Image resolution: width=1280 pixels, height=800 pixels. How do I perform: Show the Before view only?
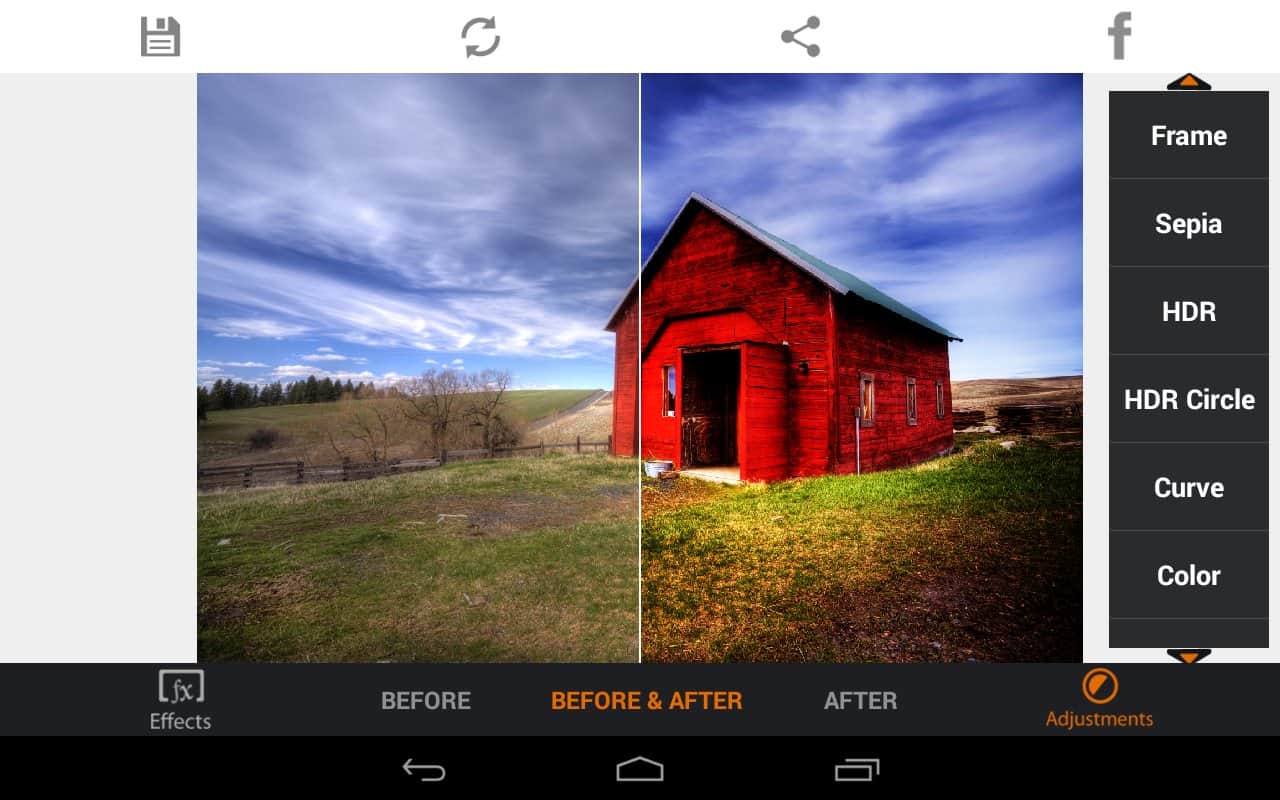coord(425,701)
